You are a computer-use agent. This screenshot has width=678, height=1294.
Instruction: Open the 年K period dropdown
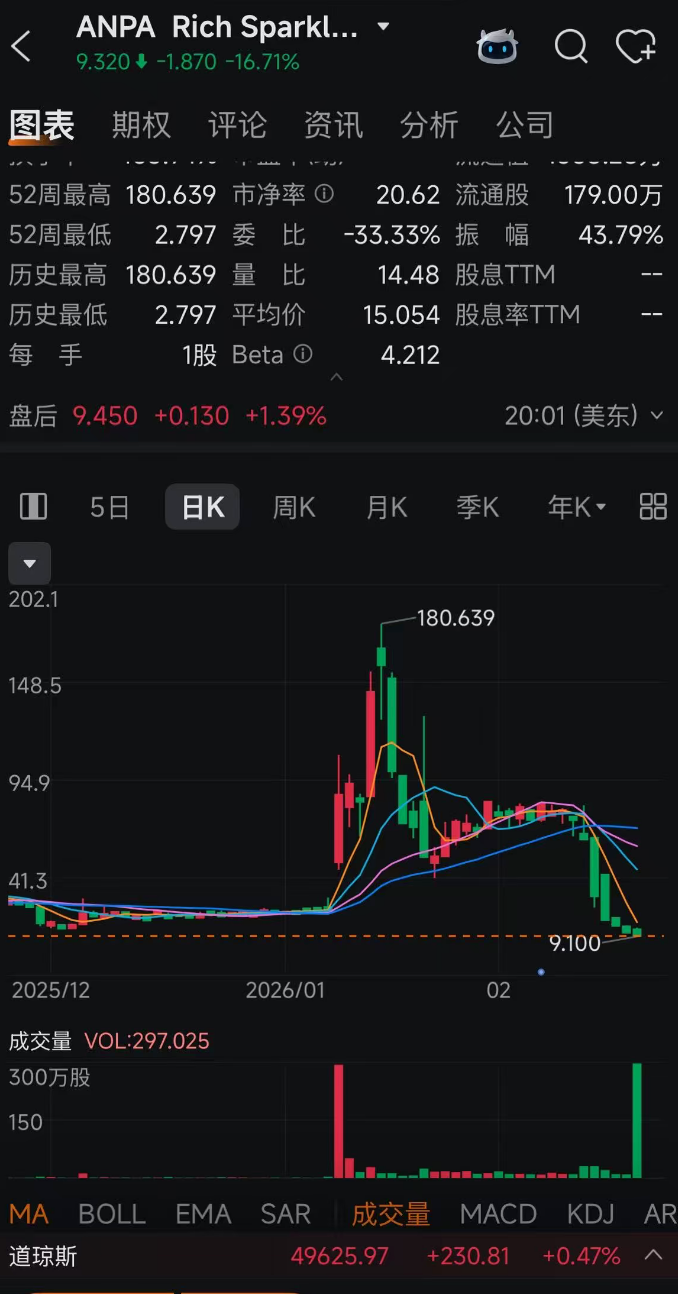point(577,507)
